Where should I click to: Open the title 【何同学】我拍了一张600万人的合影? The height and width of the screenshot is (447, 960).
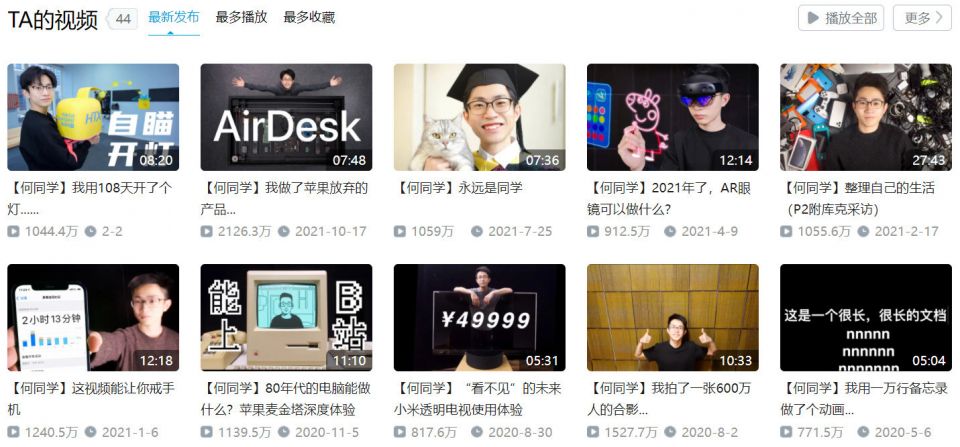pyautogui.click(x=671, y=398)
